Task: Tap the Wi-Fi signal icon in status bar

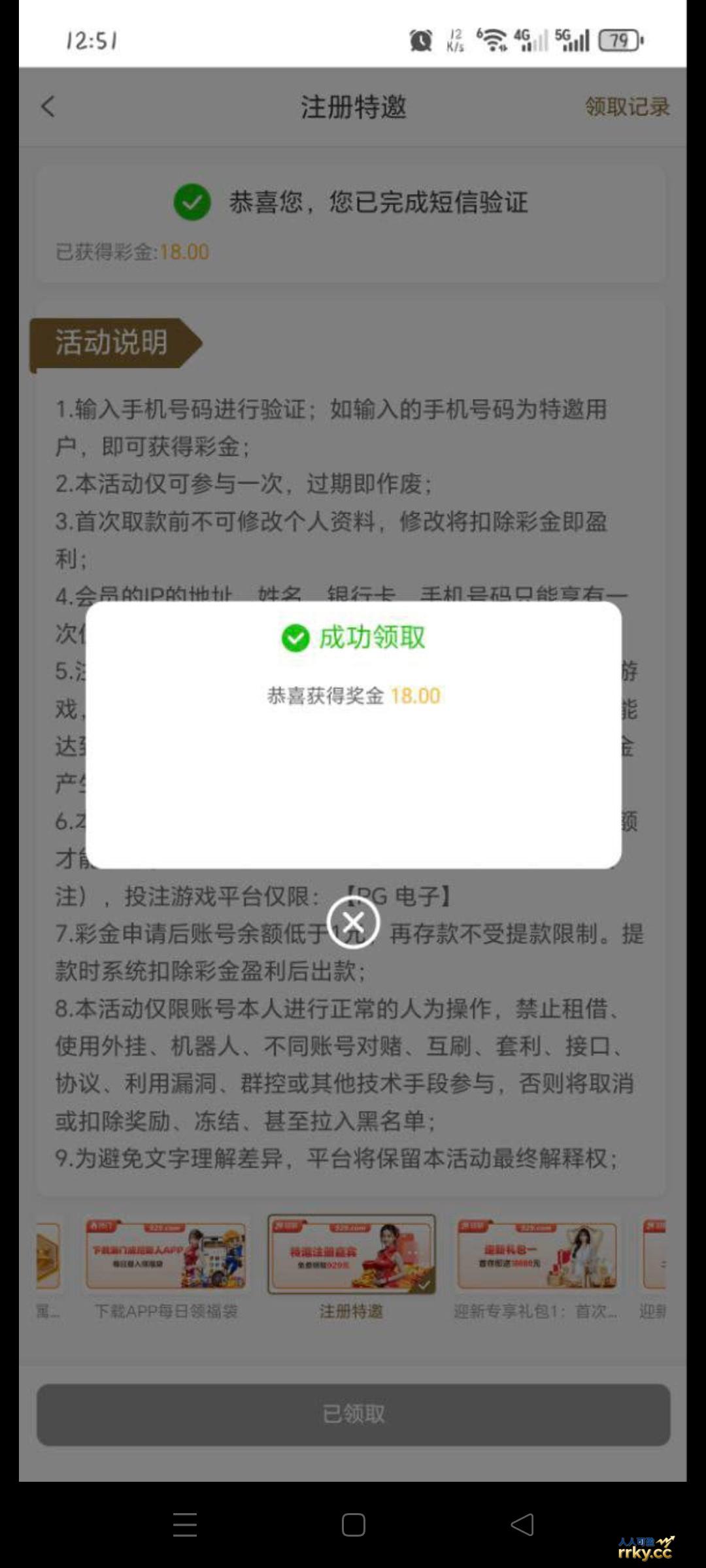Action: (494, 39)
